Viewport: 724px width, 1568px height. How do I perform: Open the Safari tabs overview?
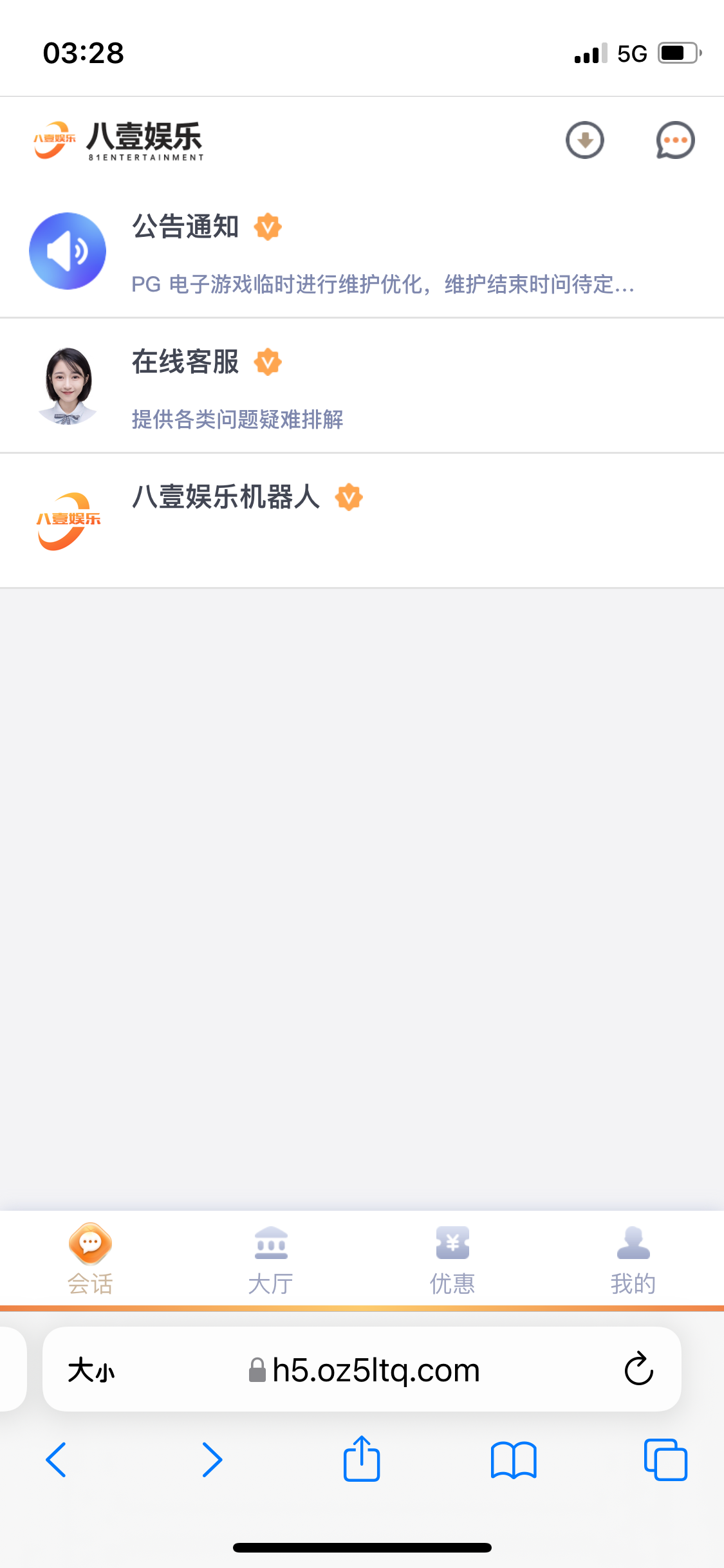click(x=667, y=1461)
